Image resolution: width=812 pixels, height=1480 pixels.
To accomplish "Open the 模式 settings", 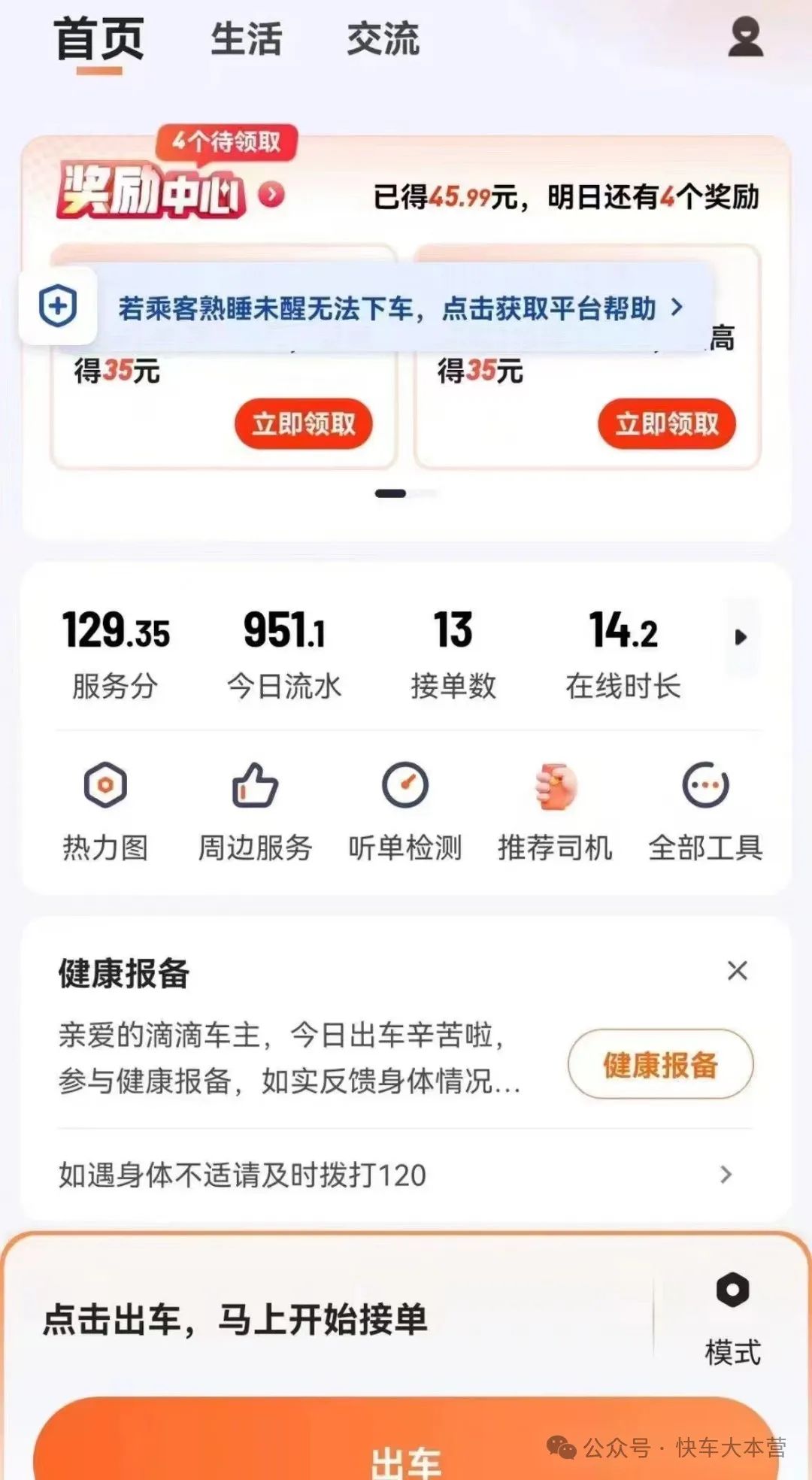I will pyautogui.click(x=732, y=1319).
